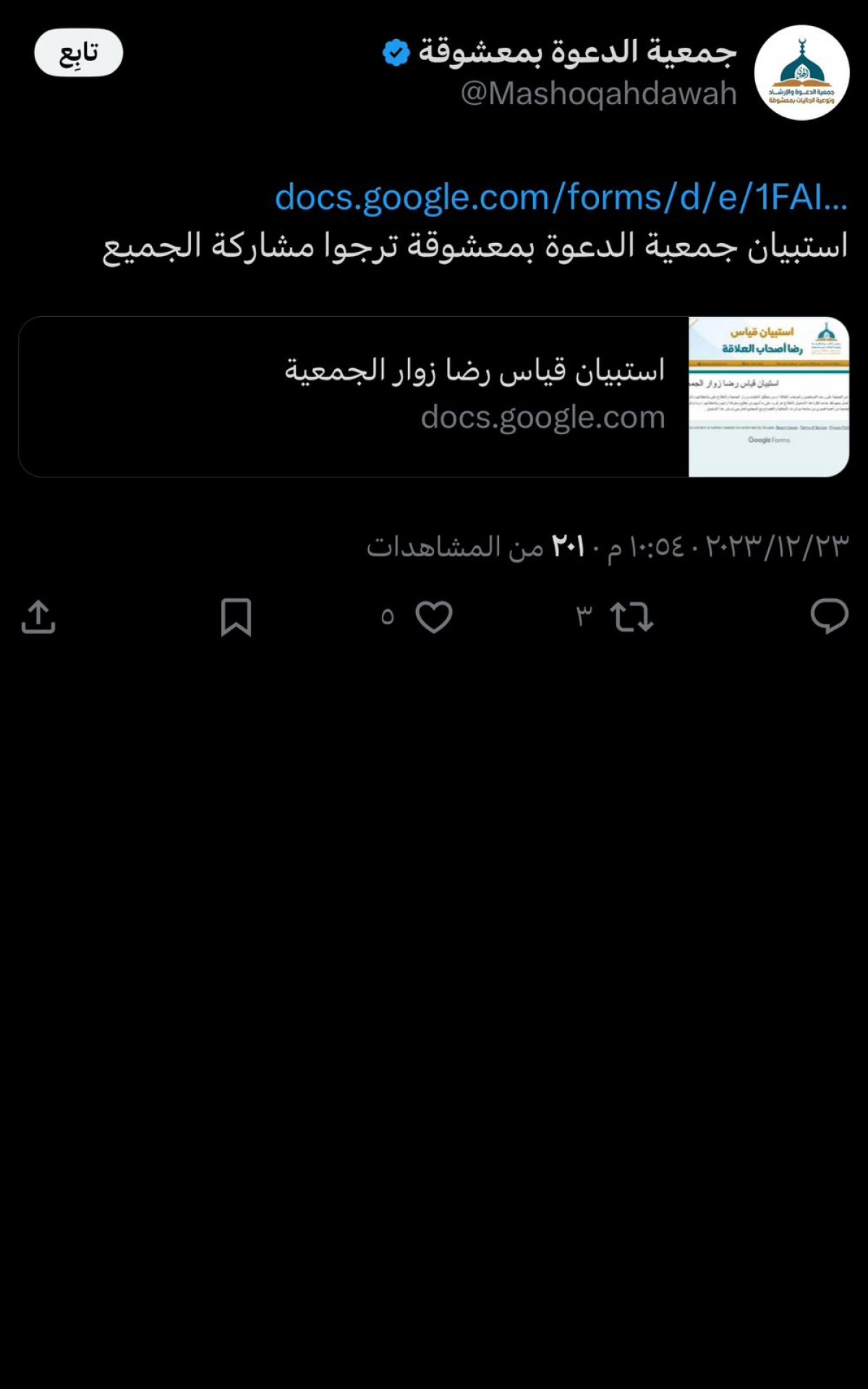Open the docs.google.com/forms link in the tweet
The image size is (868, 1389).
(561, 197)
